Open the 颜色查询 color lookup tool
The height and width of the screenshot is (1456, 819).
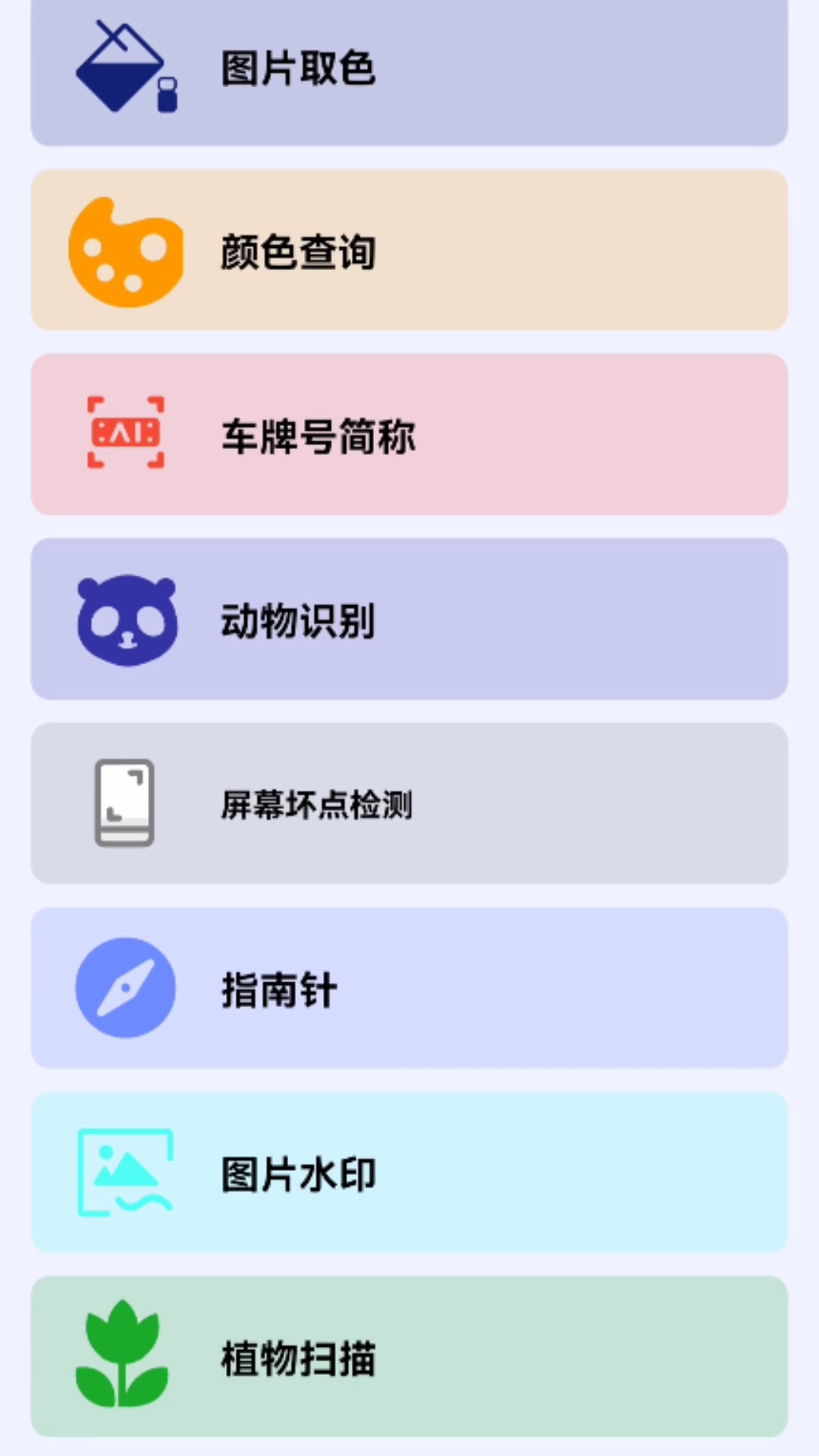409,250
